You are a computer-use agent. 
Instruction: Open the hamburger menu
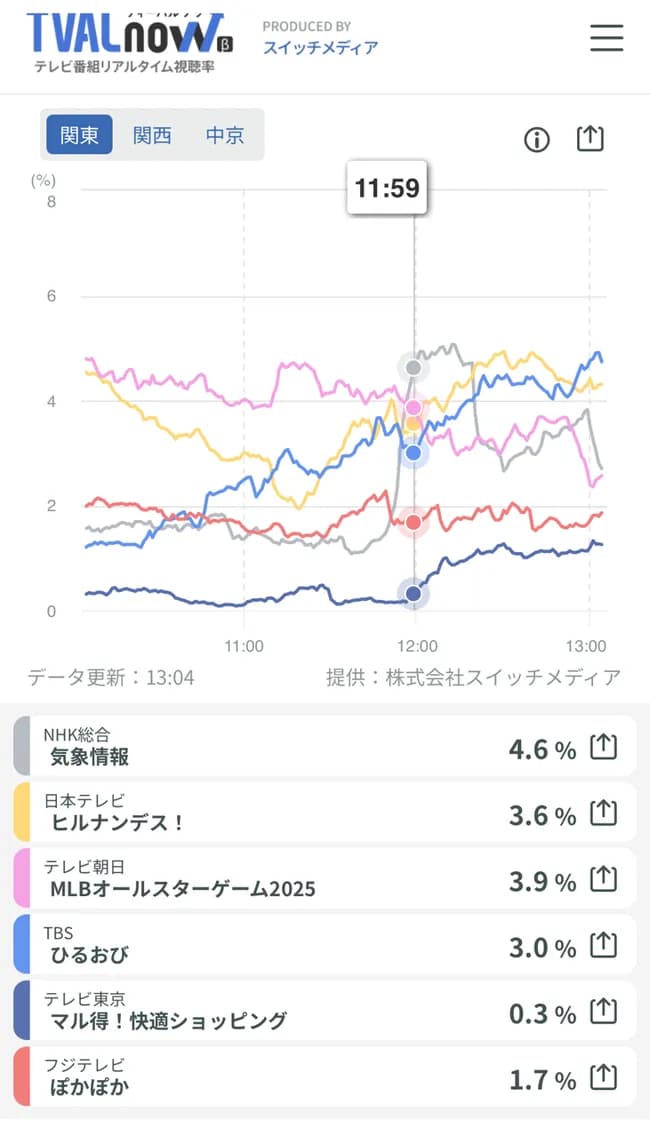(x=606, y=37)
